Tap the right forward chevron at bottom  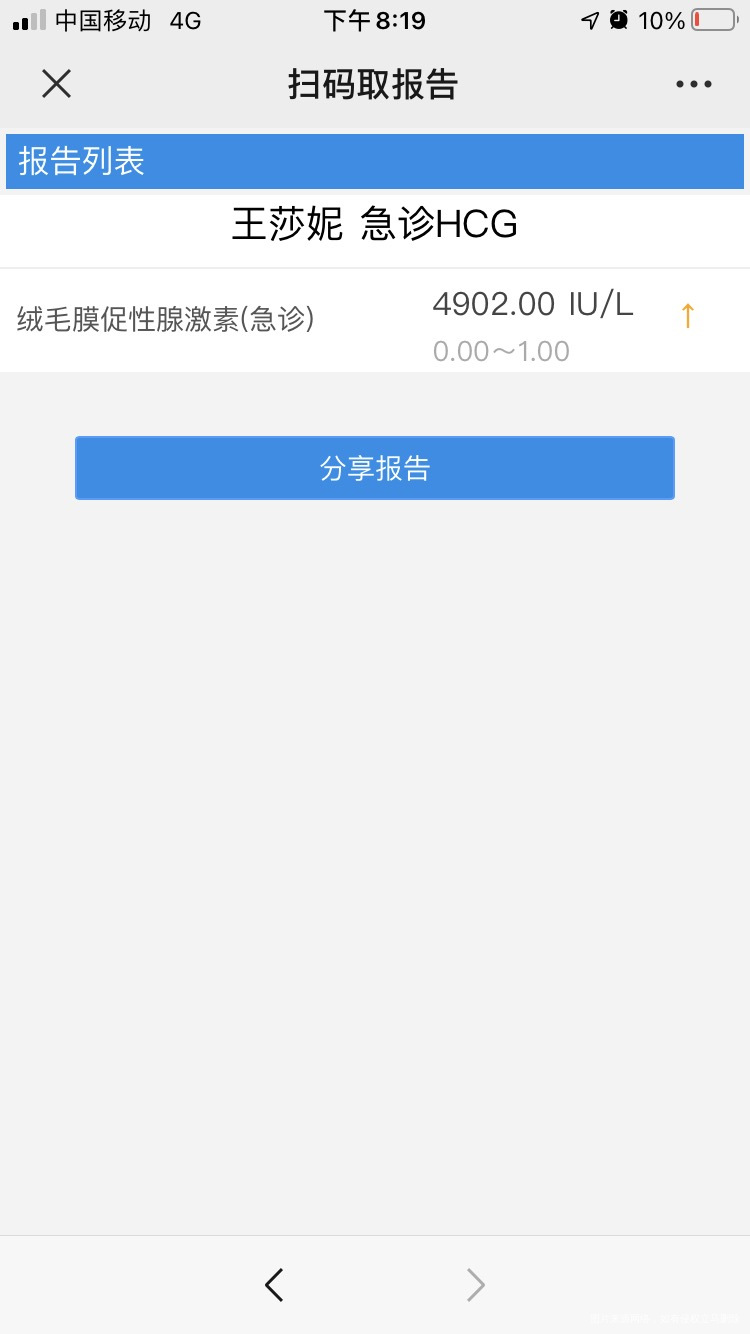coord(474,1285)
